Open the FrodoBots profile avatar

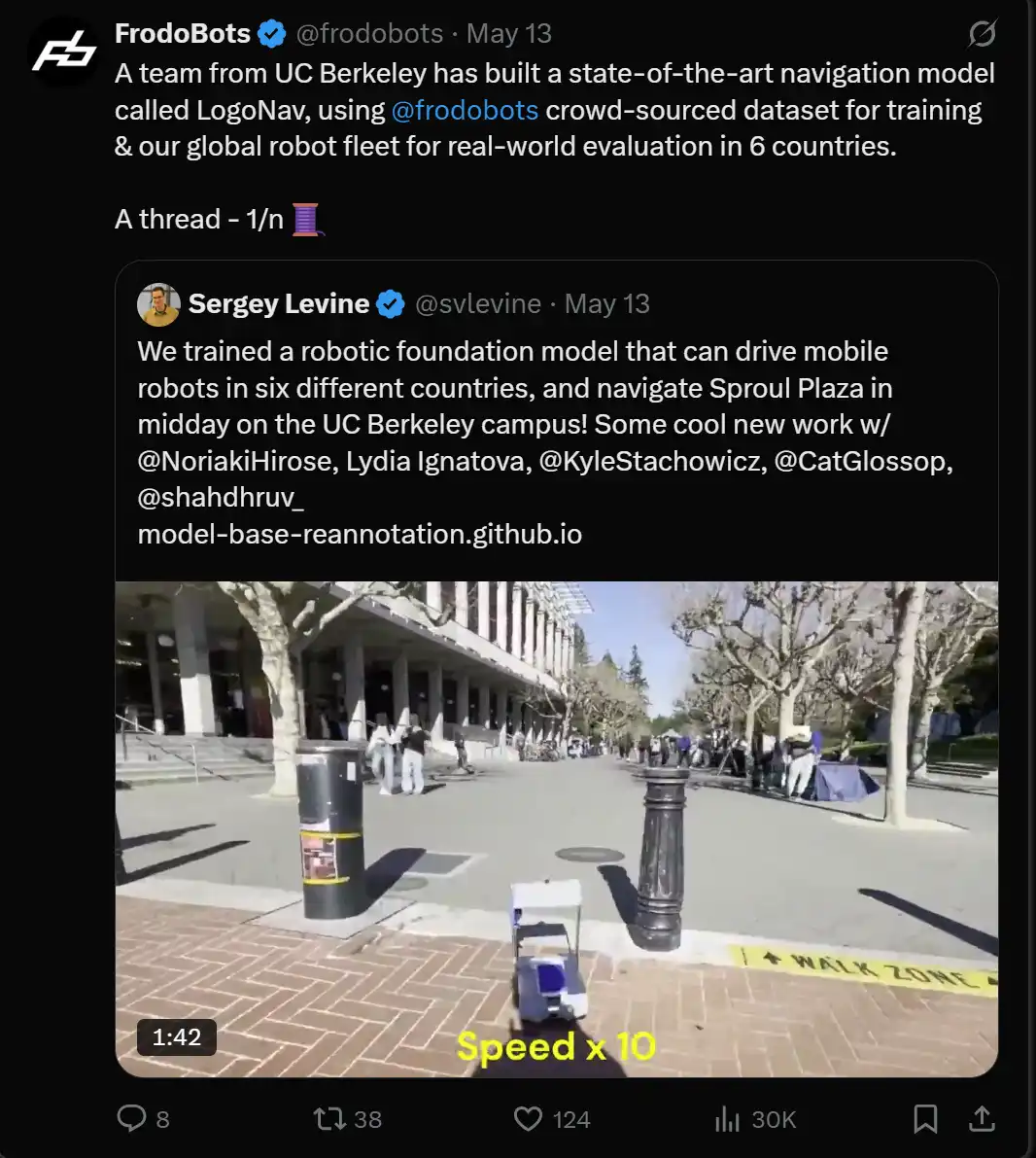63,53
